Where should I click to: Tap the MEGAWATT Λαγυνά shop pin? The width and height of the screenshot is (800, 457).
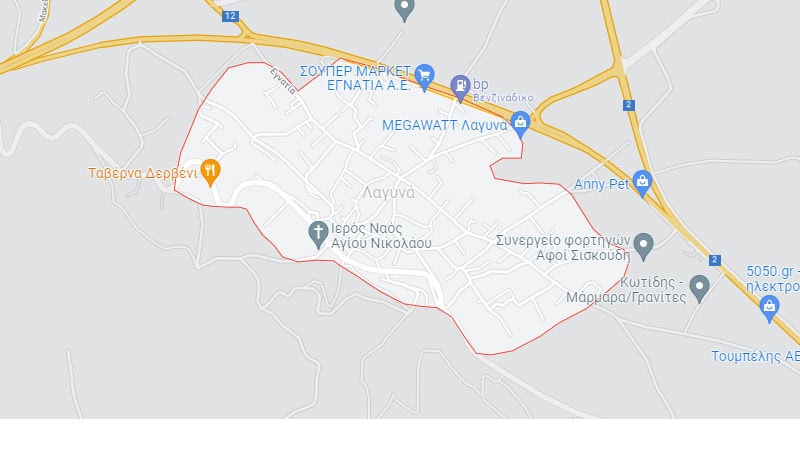(x=519, y=124)
